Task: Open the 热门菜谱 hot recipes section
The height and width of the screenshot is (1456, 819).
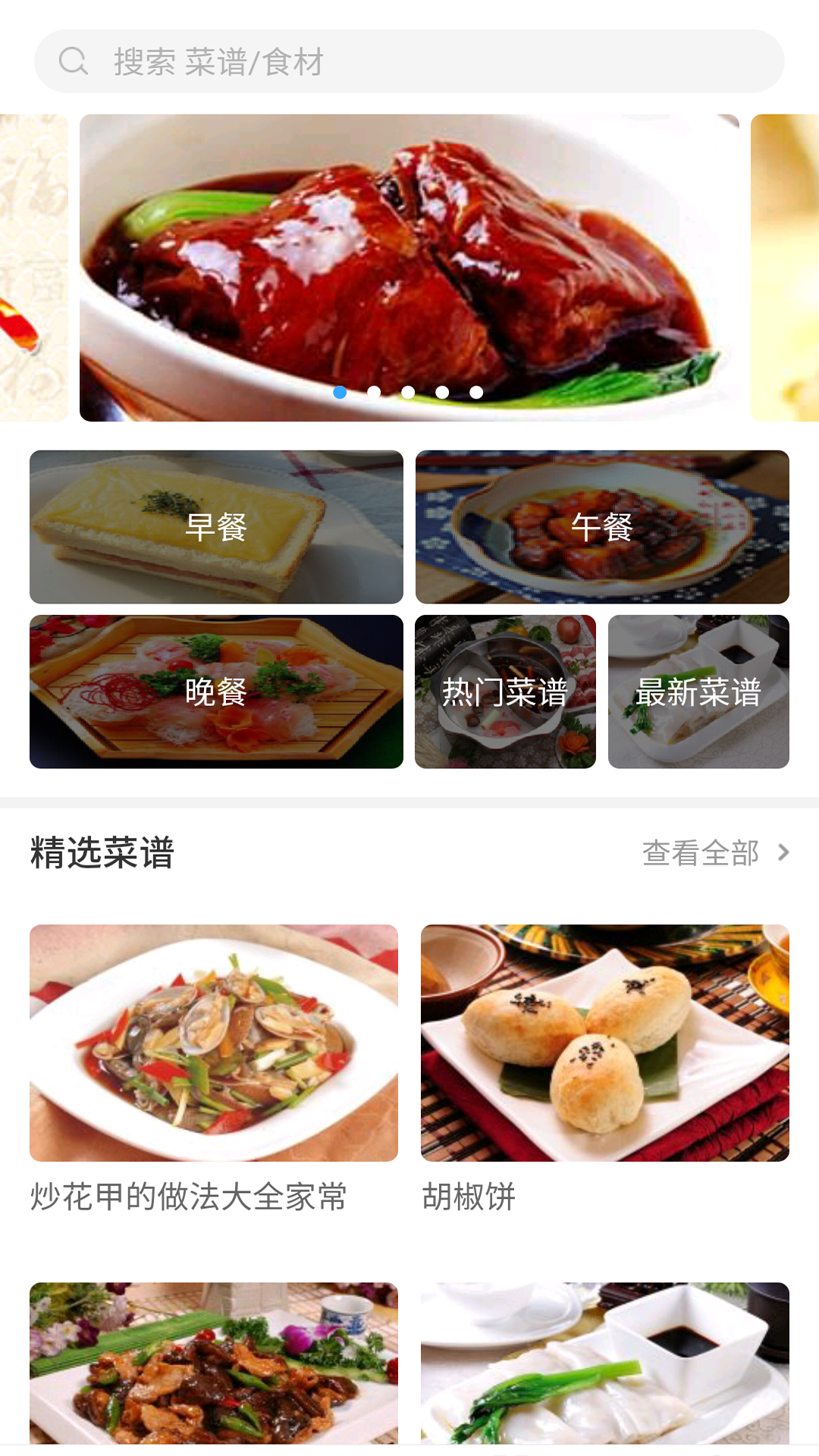Action: point(506,692)
